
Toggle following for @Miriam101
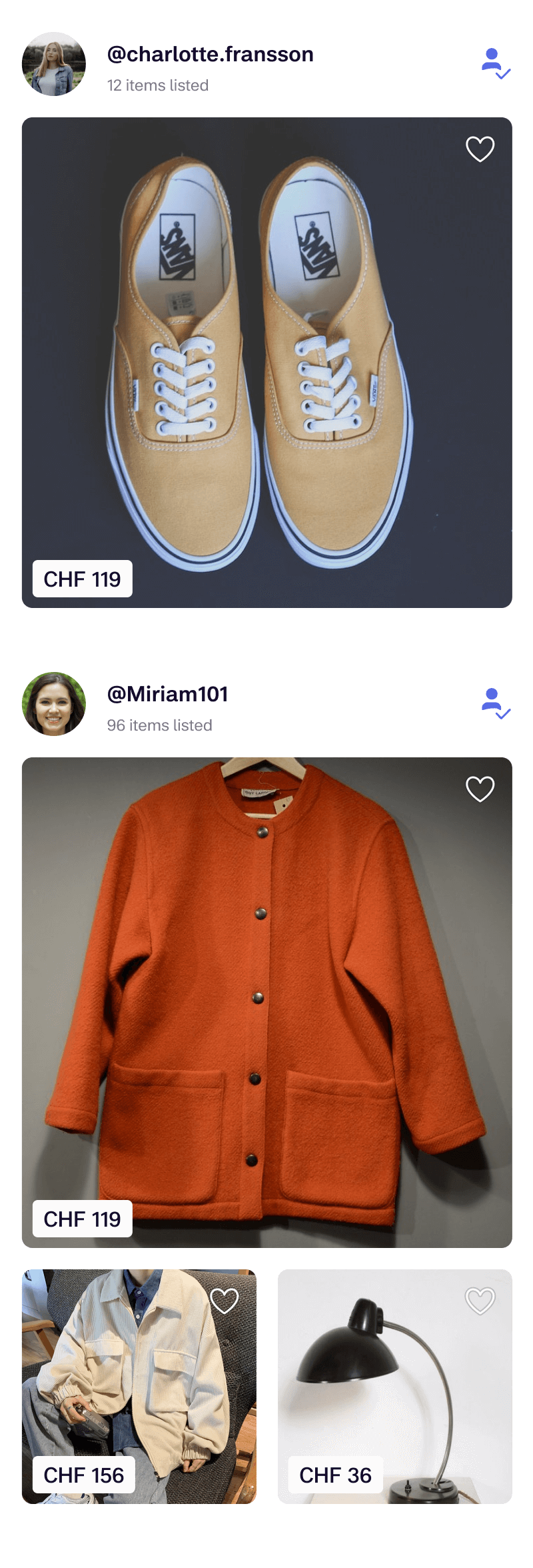[x=495, y=704]
